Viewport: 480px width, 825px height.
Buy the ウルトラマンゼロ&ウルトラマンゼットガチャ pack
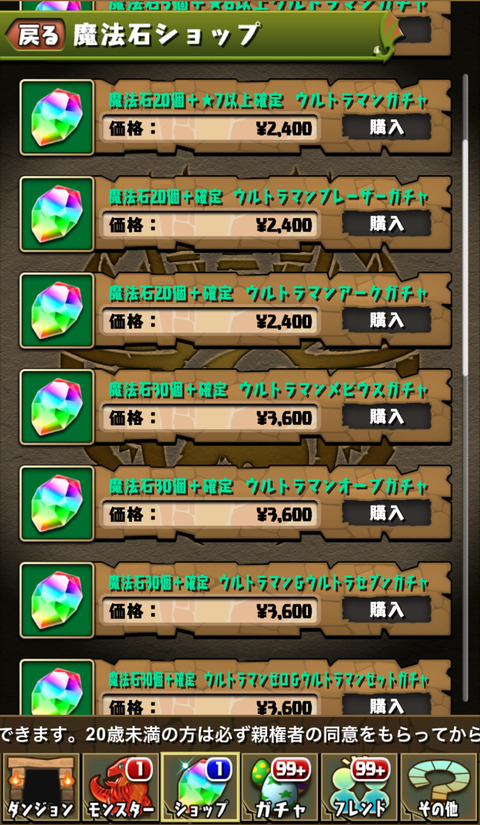tap(386, 705)
